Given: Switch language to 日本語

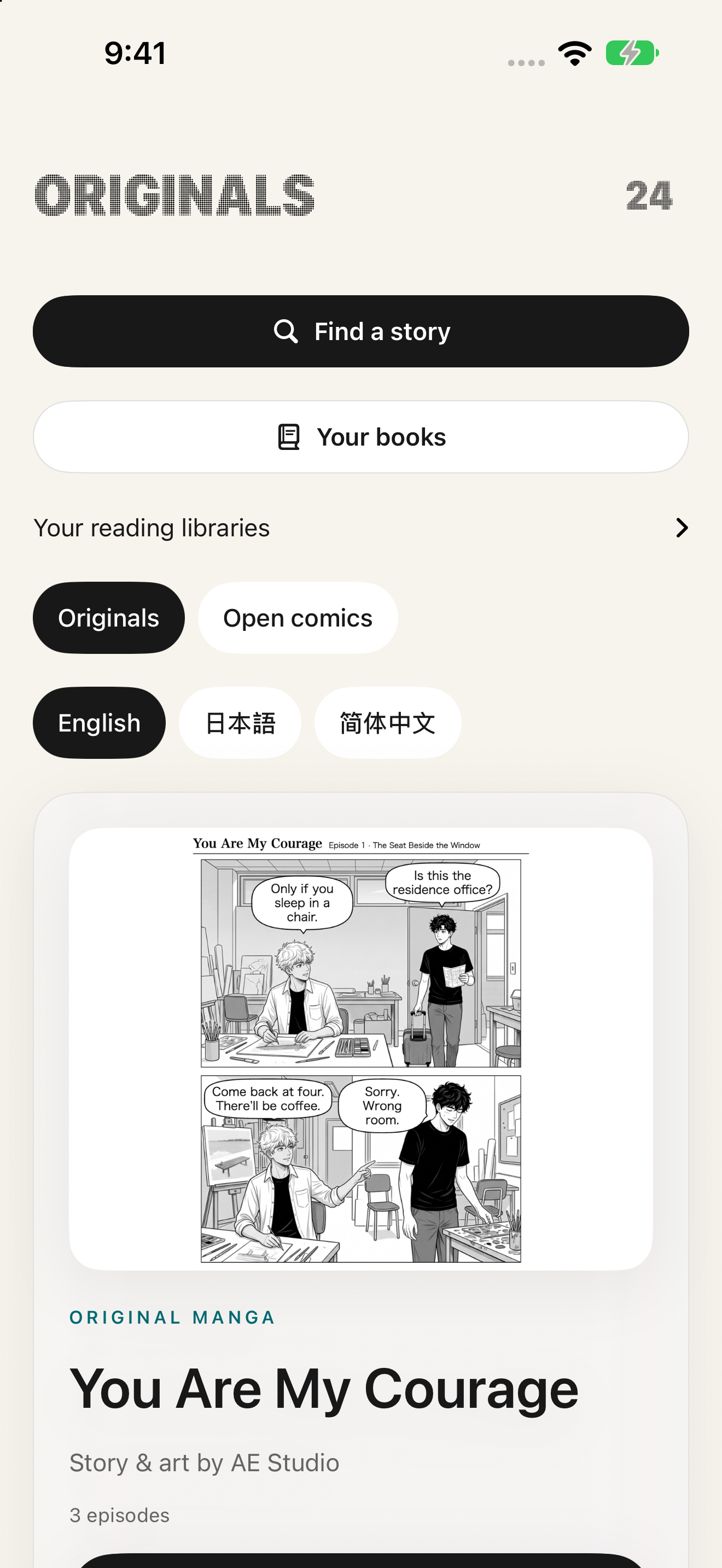Looking at the screenshot, I should click(x=240, y=723).
